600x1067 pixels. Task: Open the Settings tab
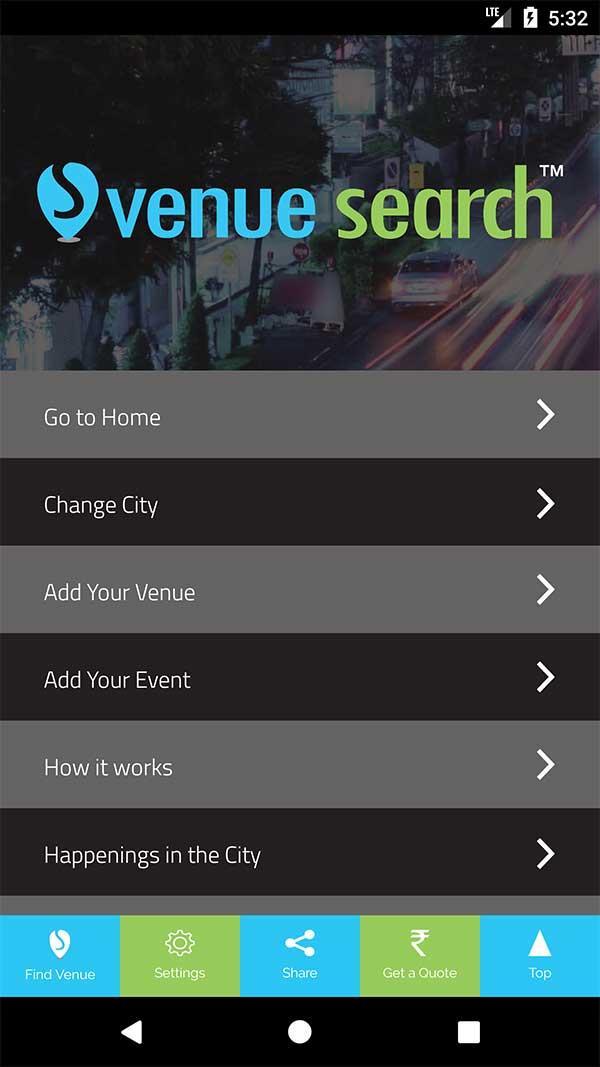click(x=180, y=956)
